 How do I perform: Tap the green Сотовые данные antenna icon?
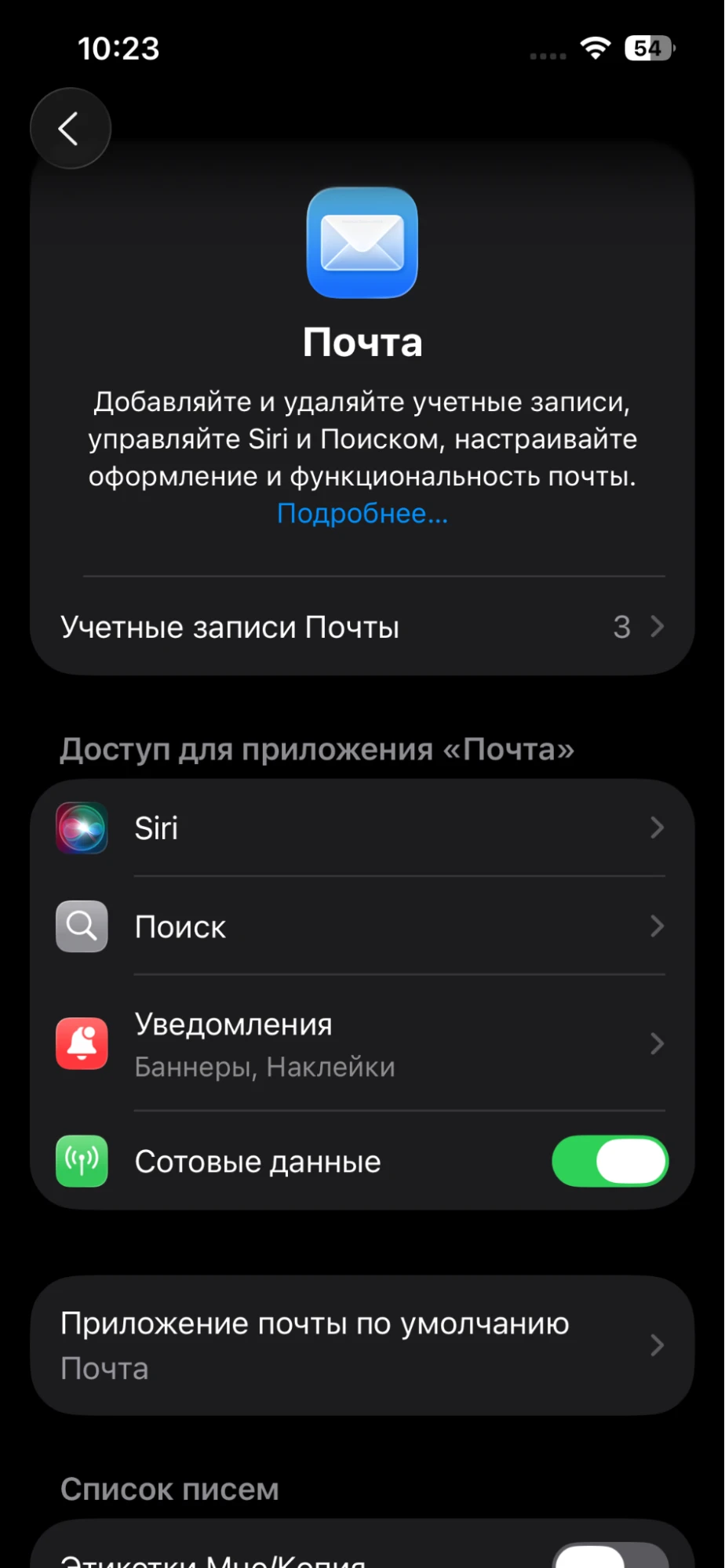tap(81, 1162)
